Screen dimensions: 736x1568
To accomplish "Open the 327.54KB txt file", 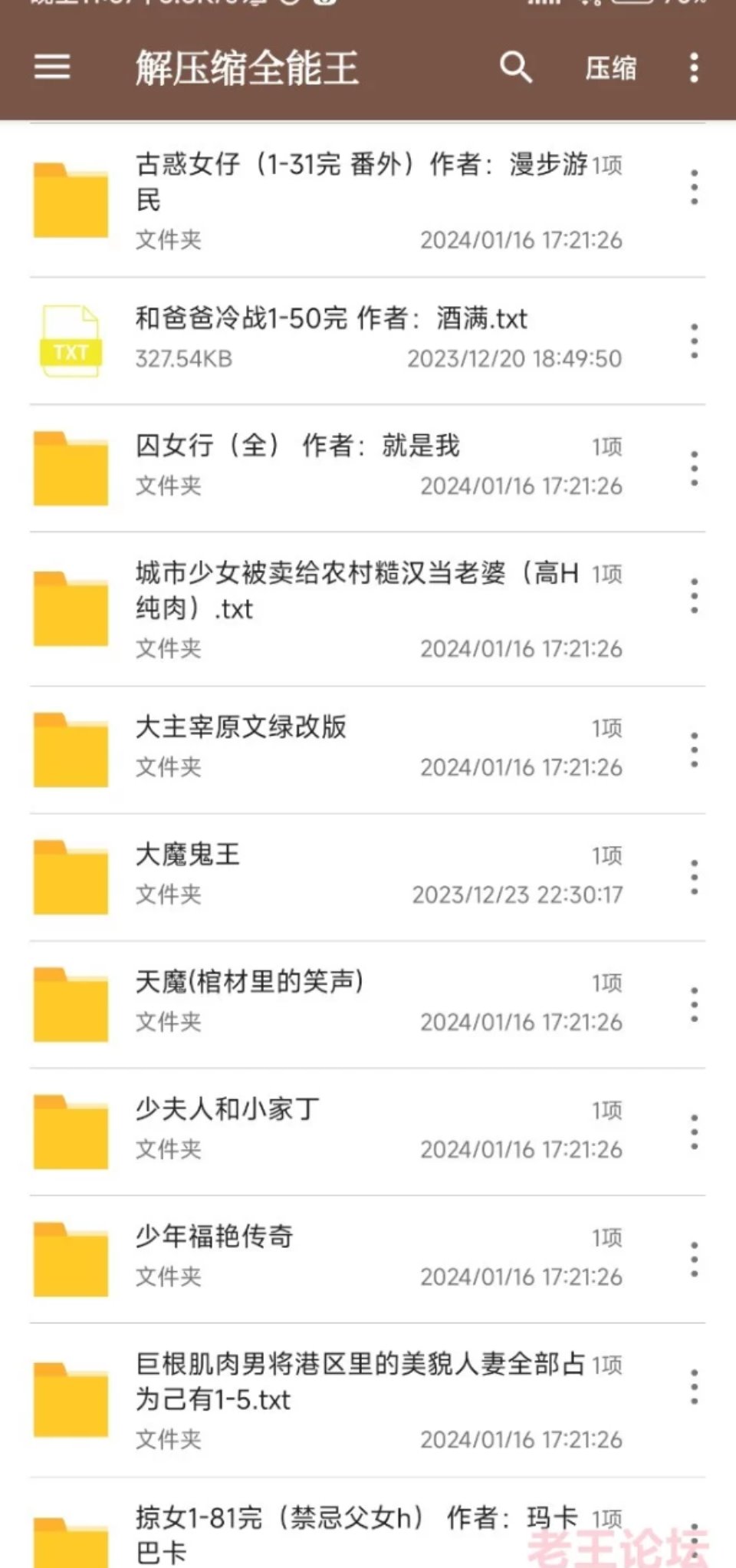I will pos(367,341).
